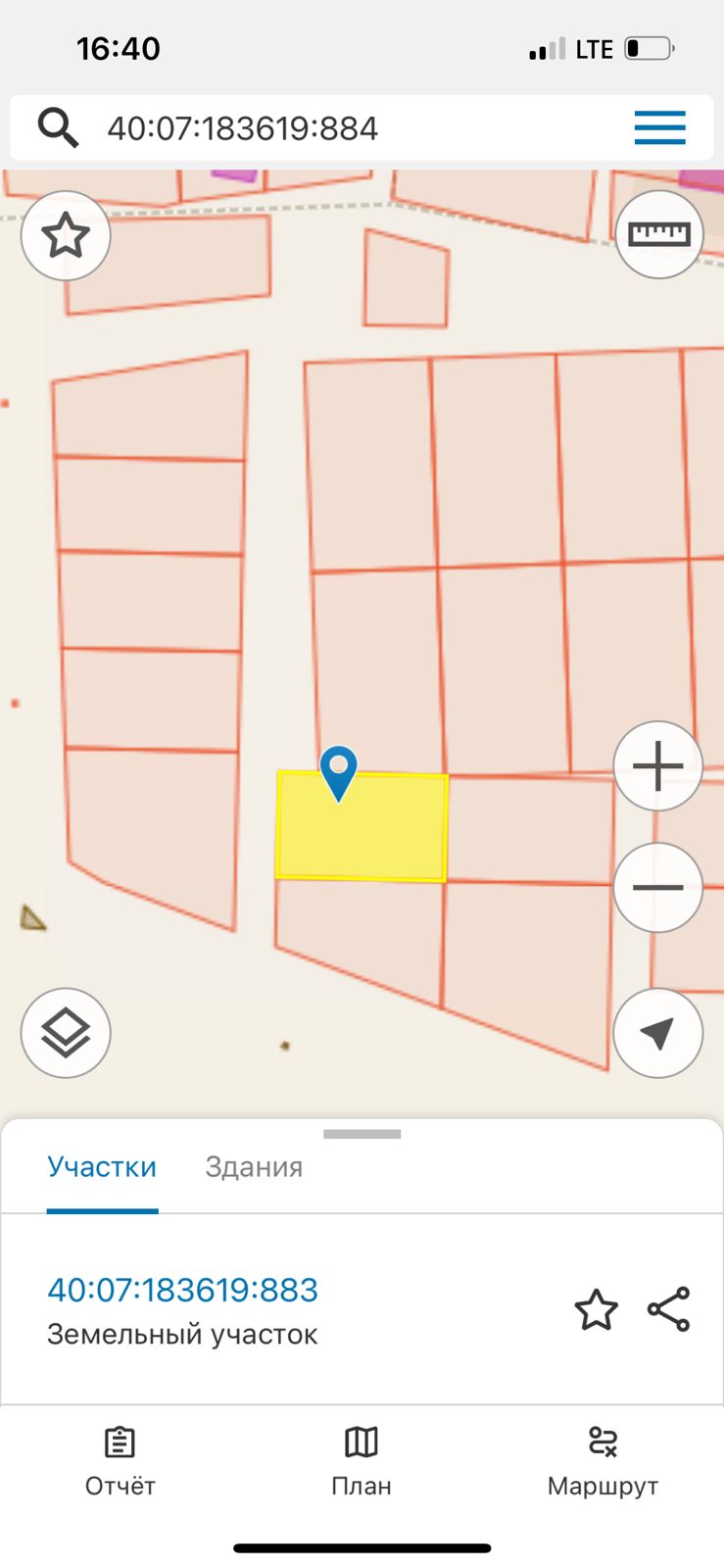Open the План view
Screen dimensions: 724x1568
pyautogui.click(x=362, y=1462)
